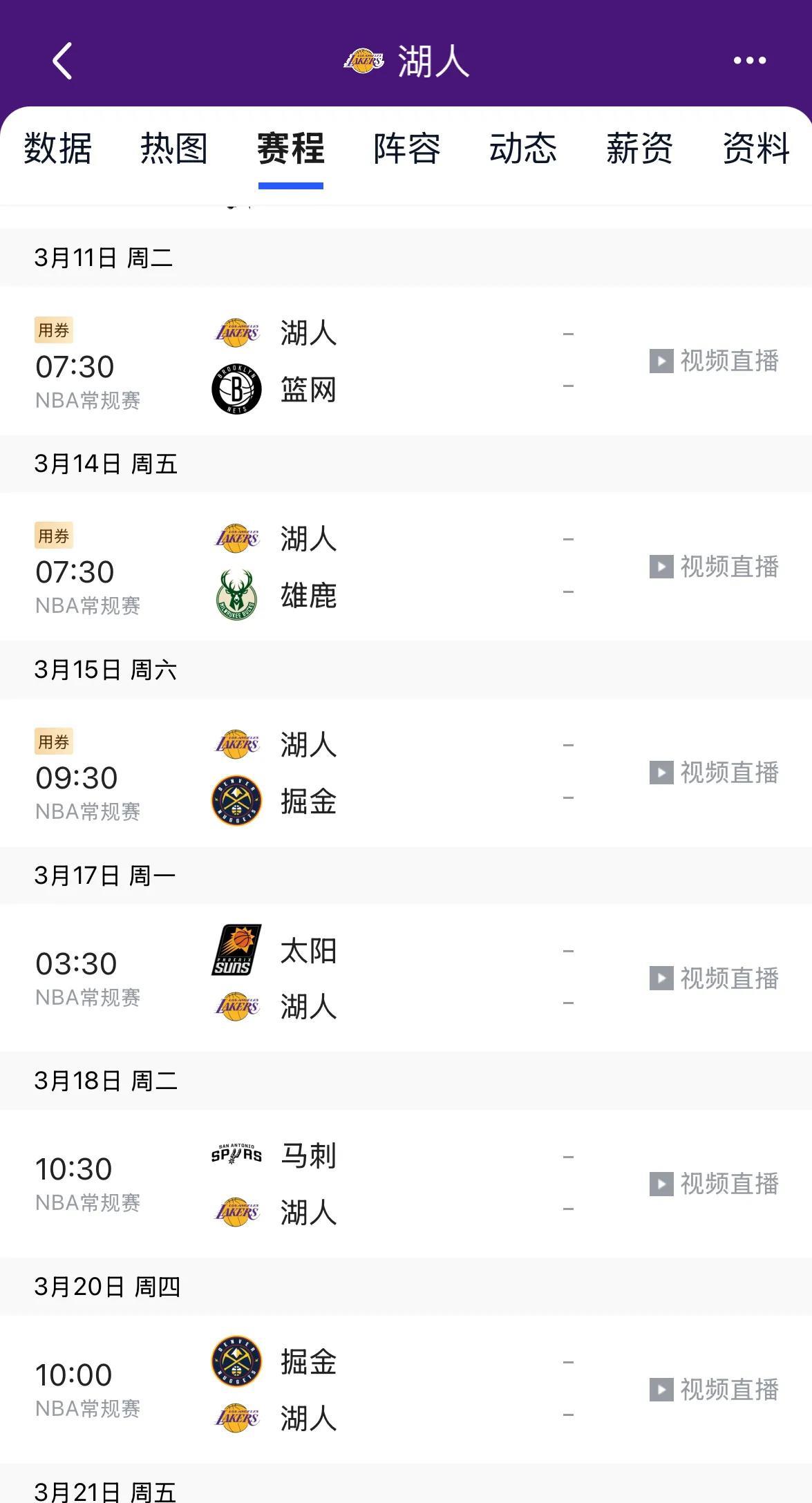The width and height of the screenshot is (812, 1503).
Task: Tap 视频直播 for the 雄鹿 game
Action: coord(715,567)
